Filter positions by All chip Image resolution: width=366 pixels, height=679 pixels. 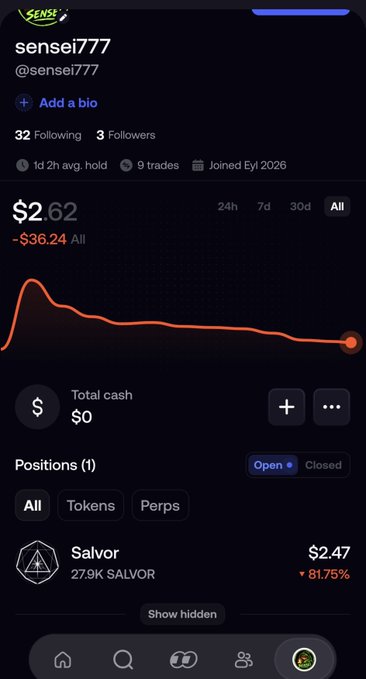pos(32,505)
